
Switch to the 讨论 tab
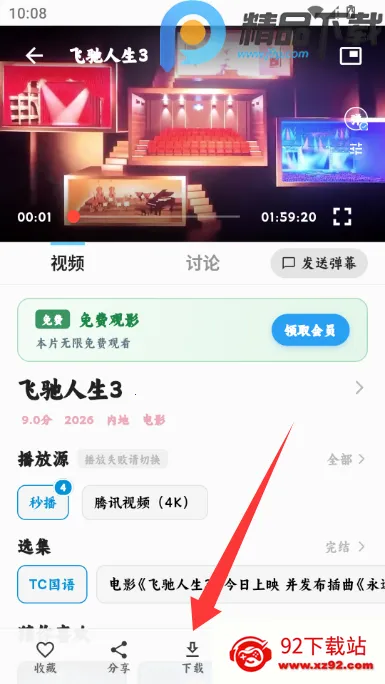click(x=202, y=263)
